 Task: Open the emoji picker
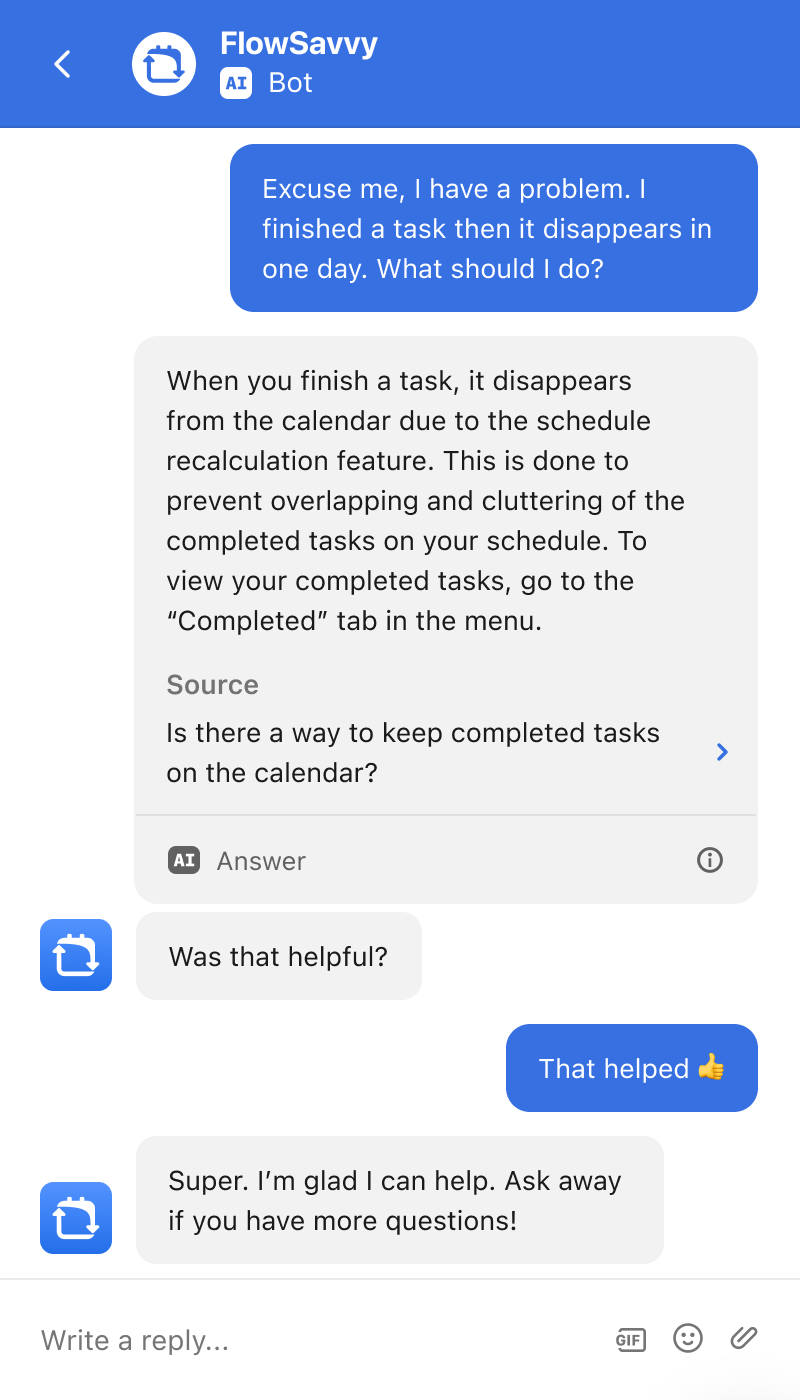(688, 1339)
